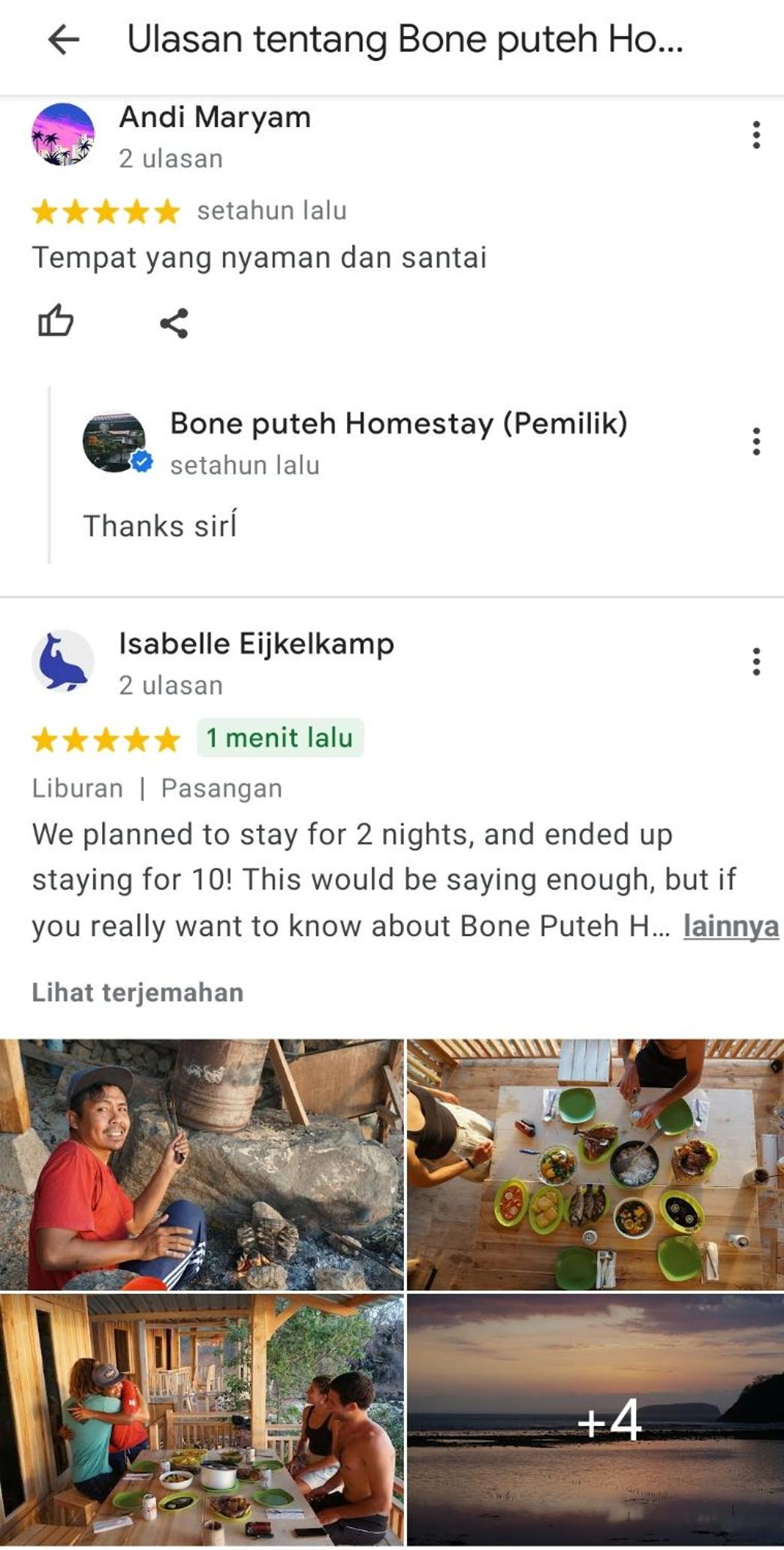Open the photo of people hugging on the porch

tap(201, 1419)
